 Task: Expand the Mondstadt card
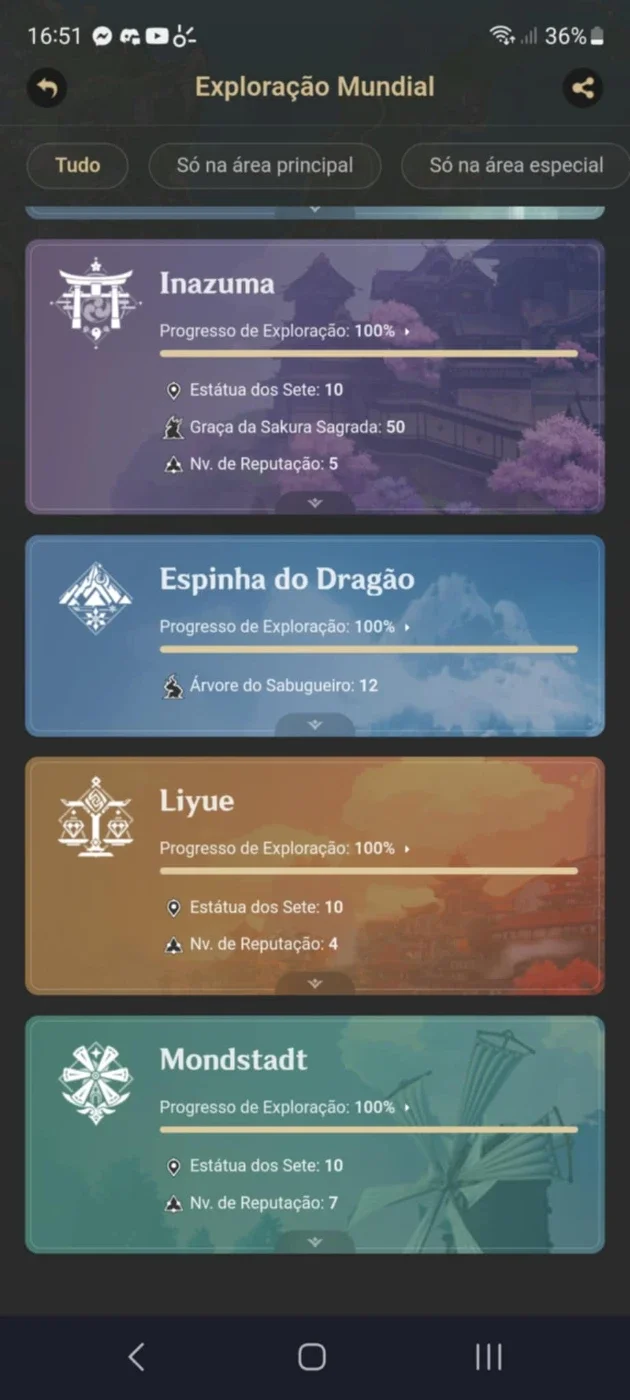click(315, 1242)
